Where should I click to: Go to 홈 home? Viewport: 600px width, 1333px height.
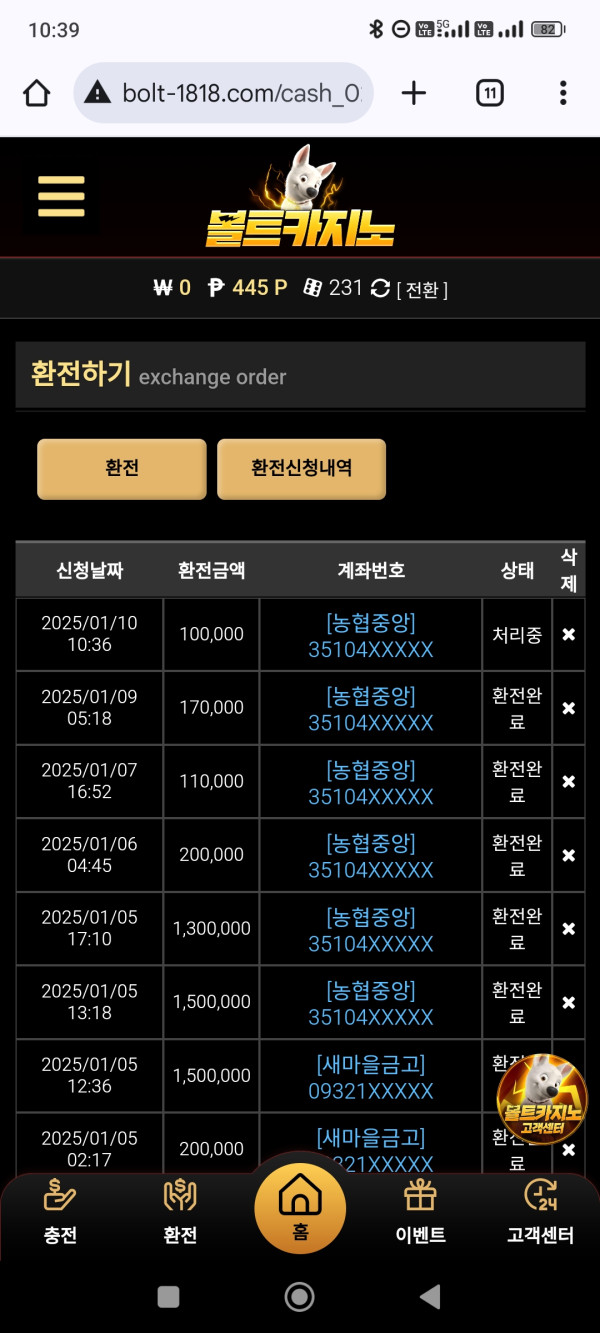(x=300, y=1206)
